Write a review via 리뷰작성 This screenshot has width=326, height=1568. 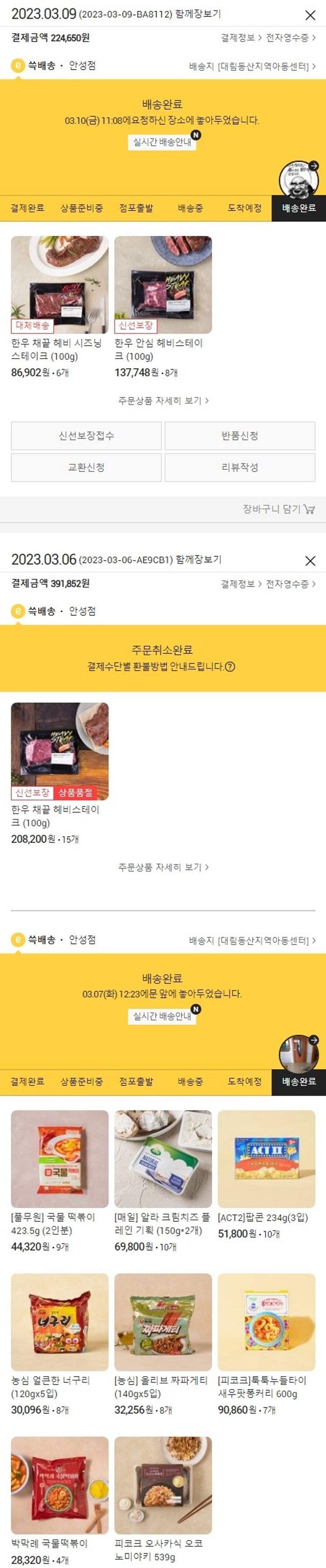(x=240, y=467)
